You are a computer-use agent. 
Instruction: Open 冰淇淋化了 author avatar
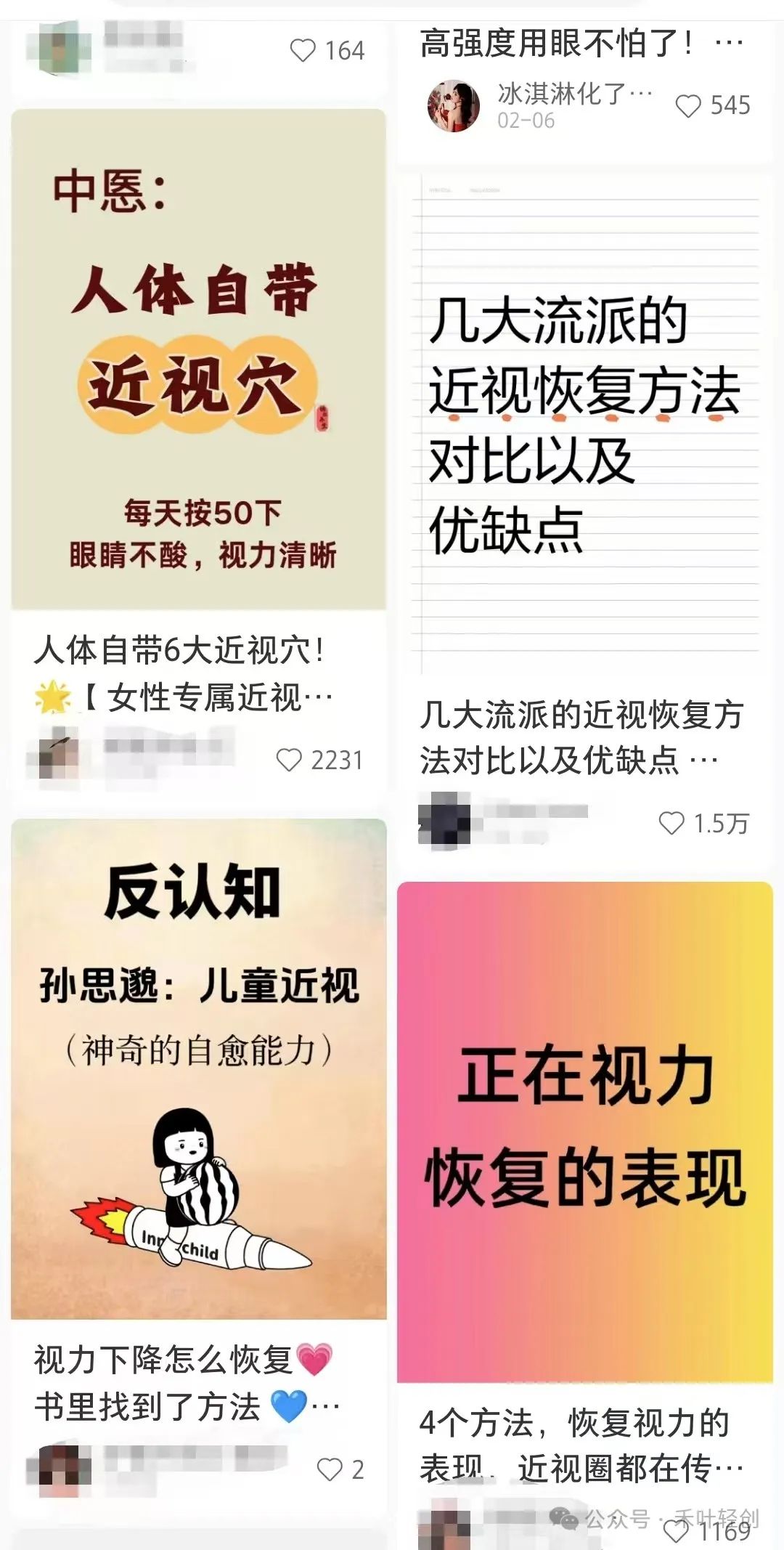click(454, 106)
